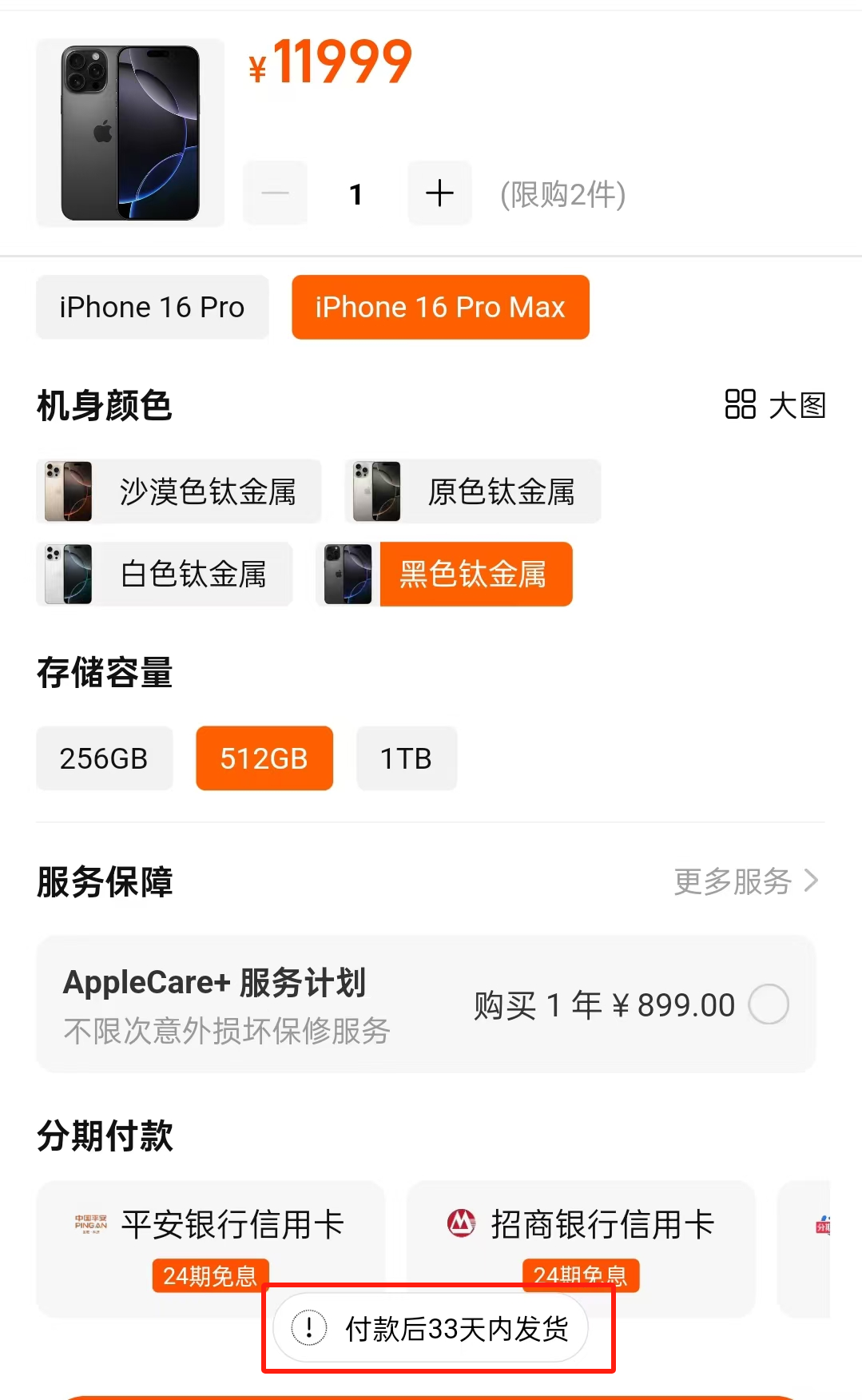Switch to 大图 large image view
Image resolution: width=862 pixels, height=1400 pixels.
click(774, 405)
